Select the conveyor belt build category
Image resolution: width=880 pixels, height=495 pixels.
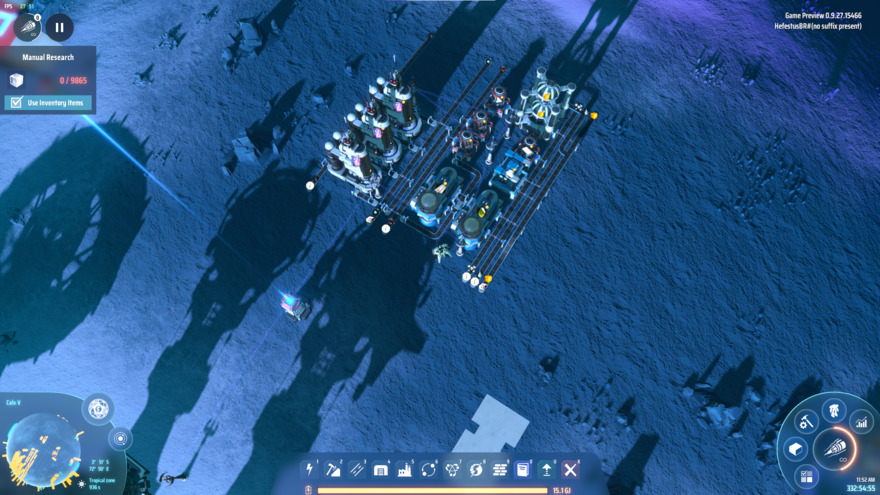357,469
